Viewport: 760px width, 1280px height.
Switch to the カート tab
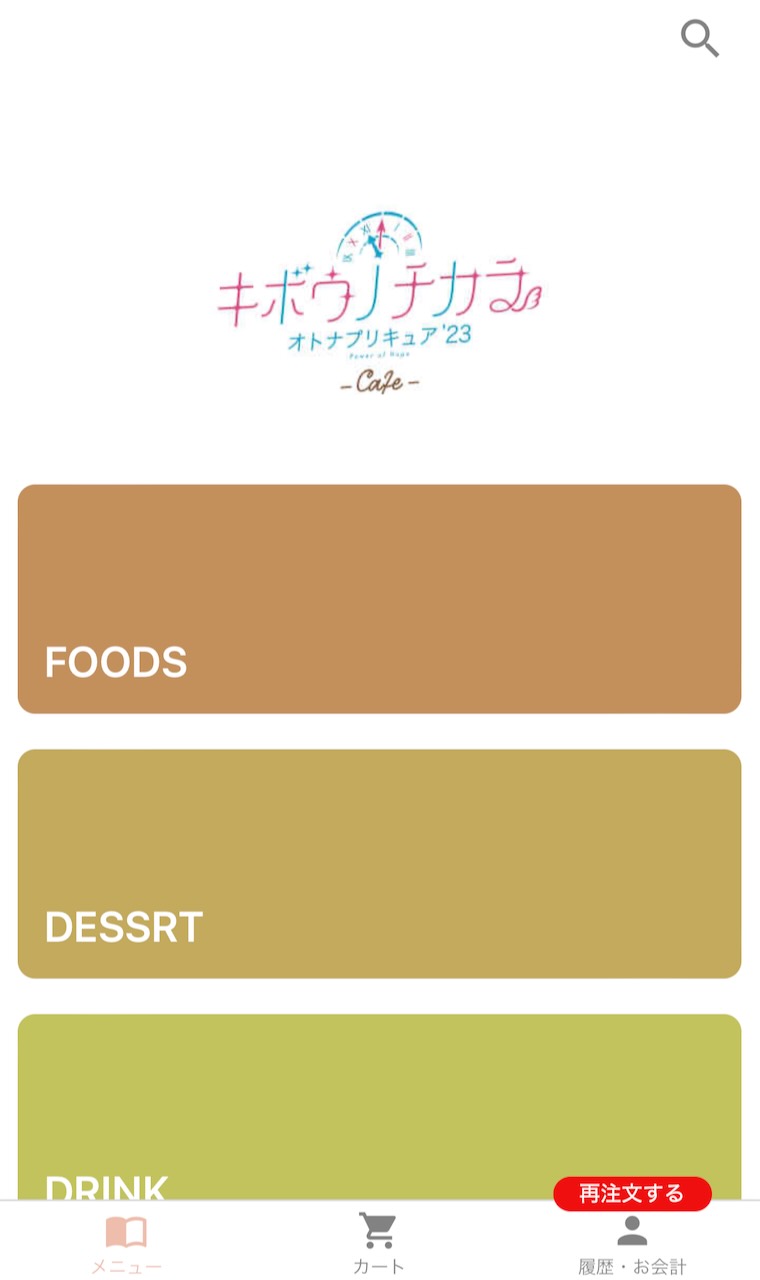pos(379,1243)
